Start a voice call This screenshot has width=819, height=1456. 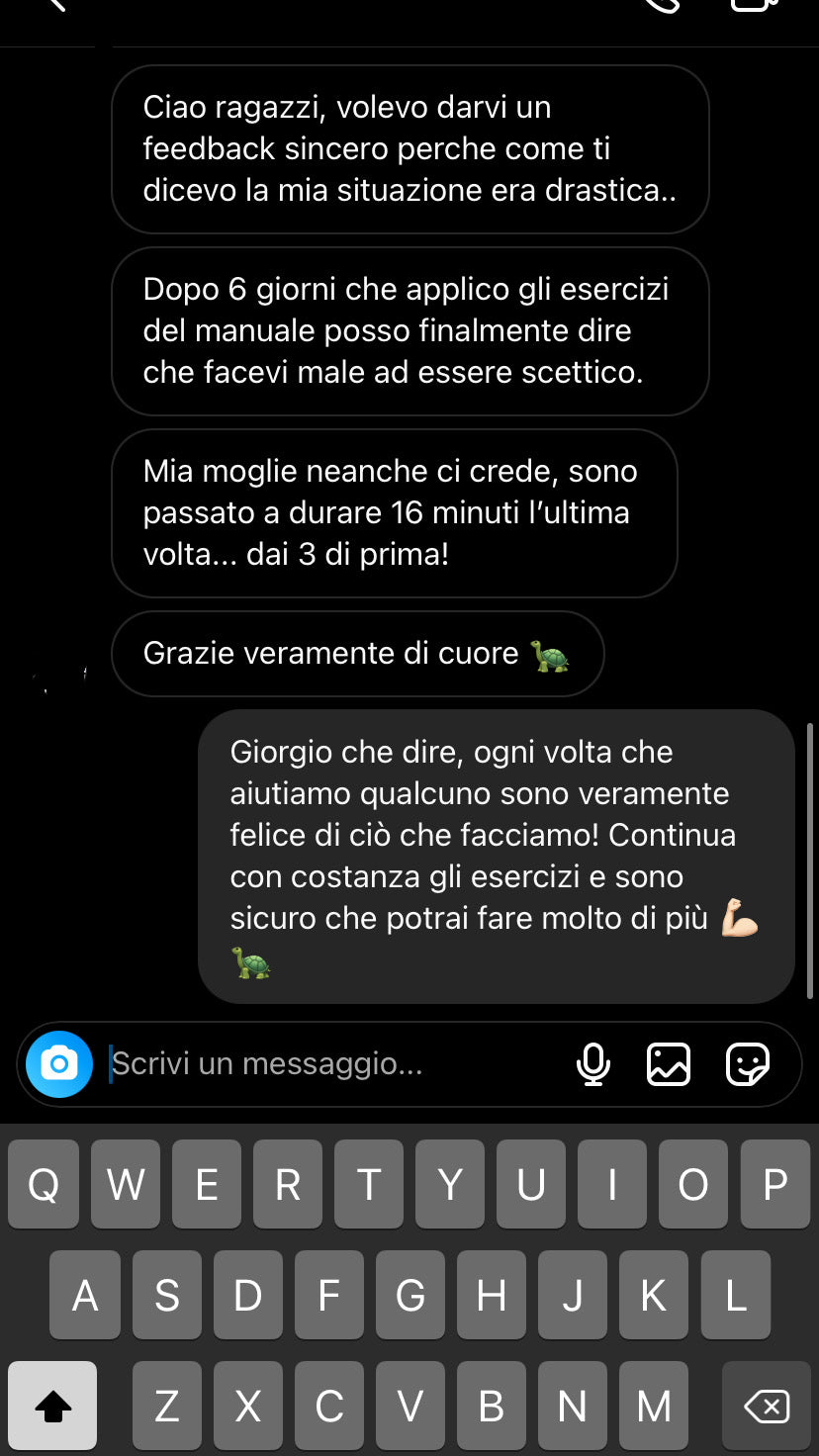point(665,5)
